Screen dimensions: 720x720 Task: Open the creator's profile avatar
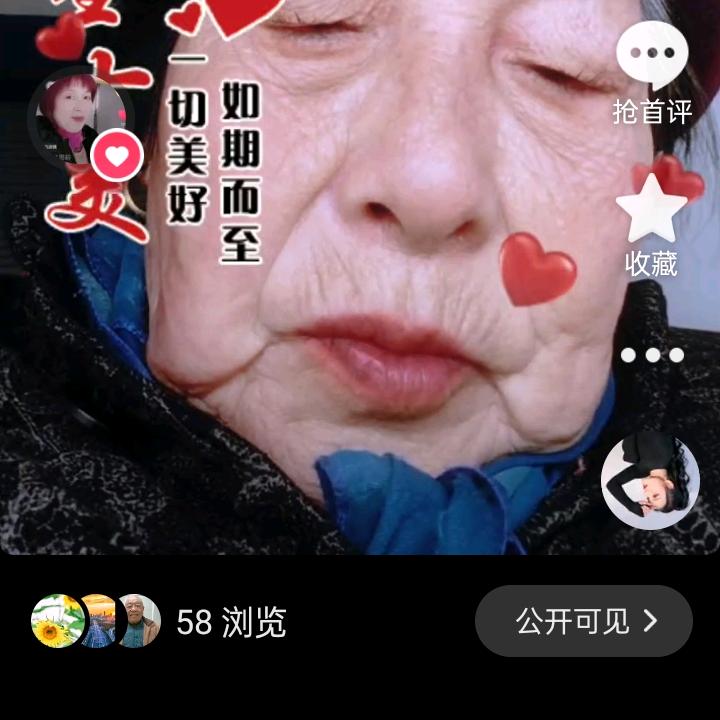(76, 115)
